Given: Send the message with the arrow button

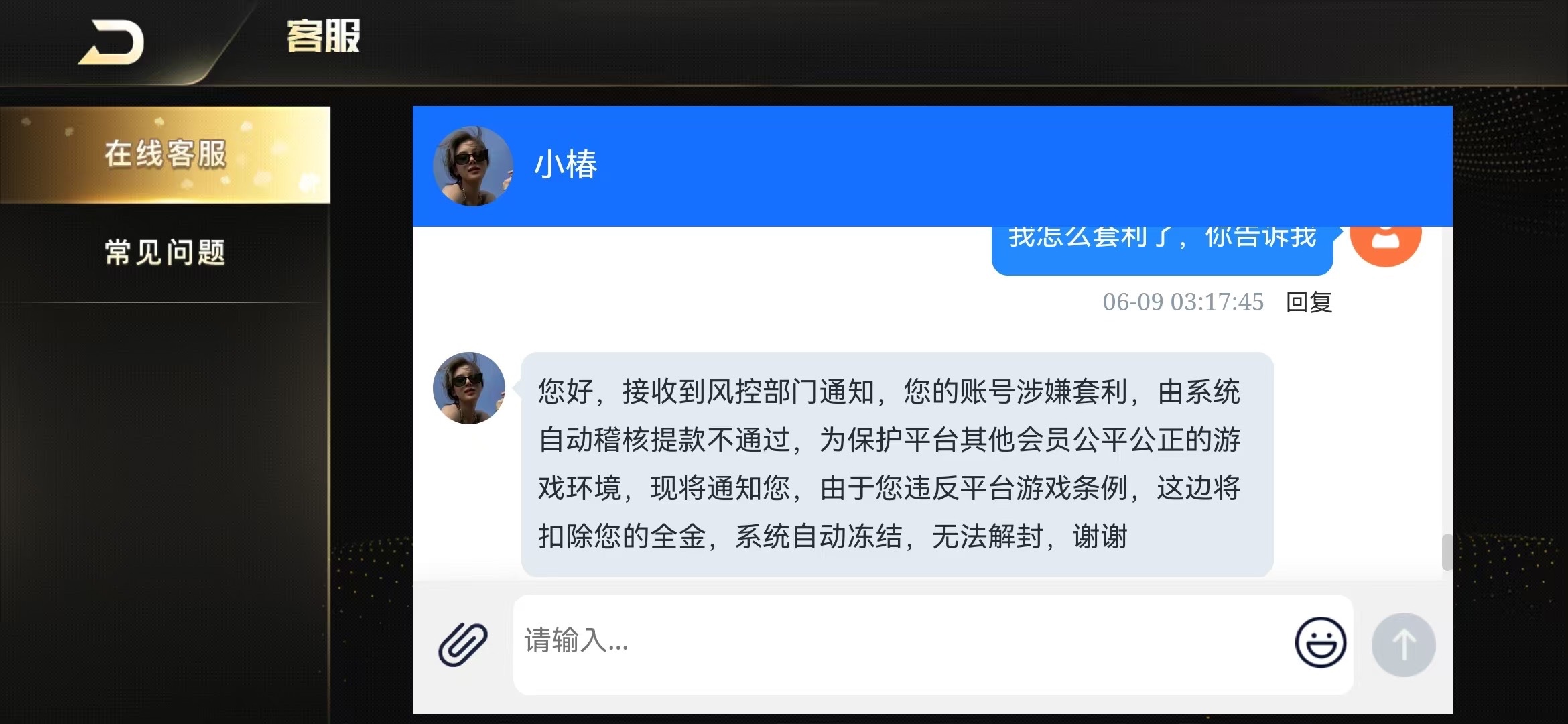Looking at the screenshot, I should point(1403,644).
